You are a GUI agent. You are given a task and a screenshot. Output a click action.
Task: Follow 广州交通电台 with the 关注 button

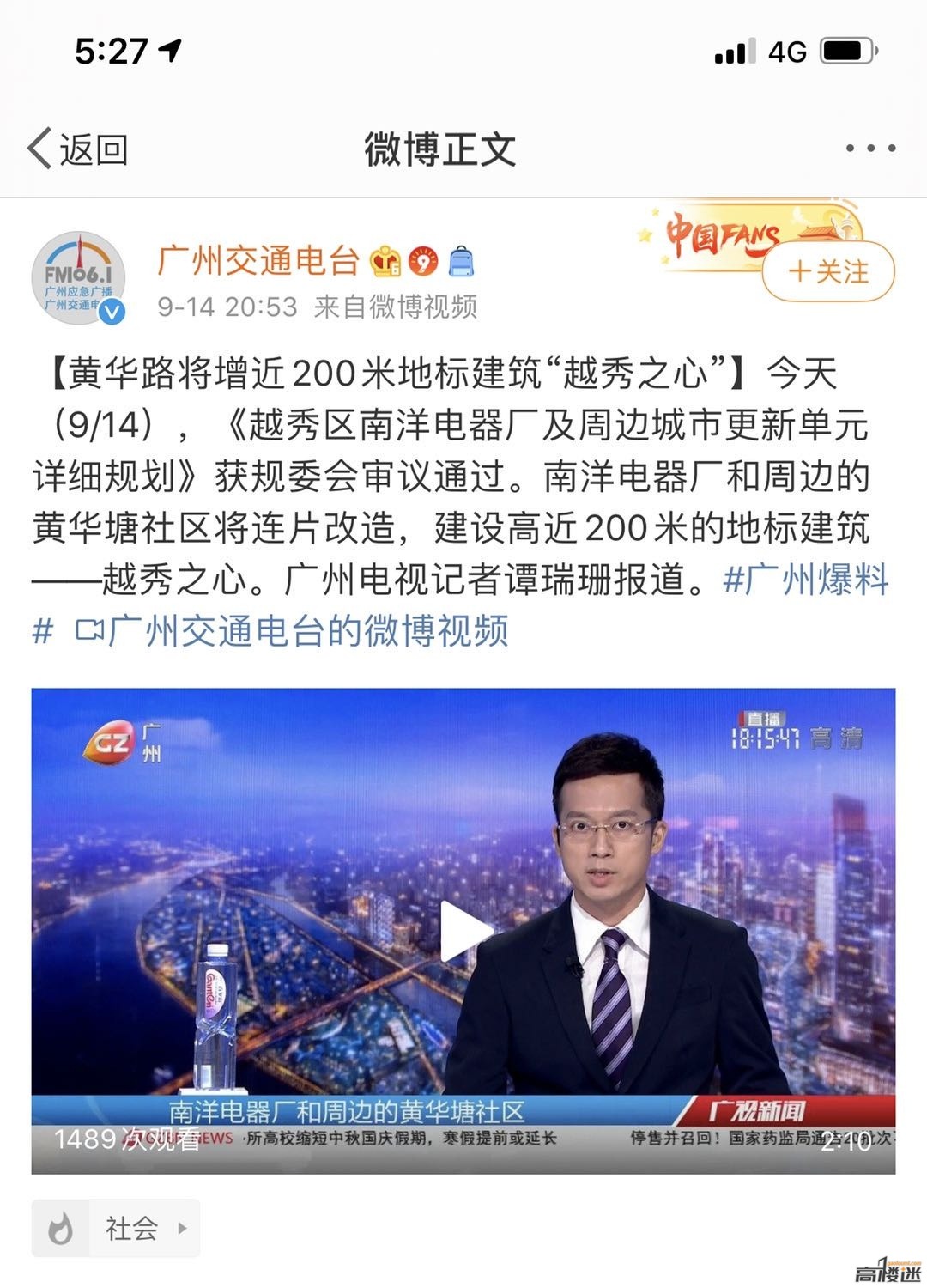point(828,272)
